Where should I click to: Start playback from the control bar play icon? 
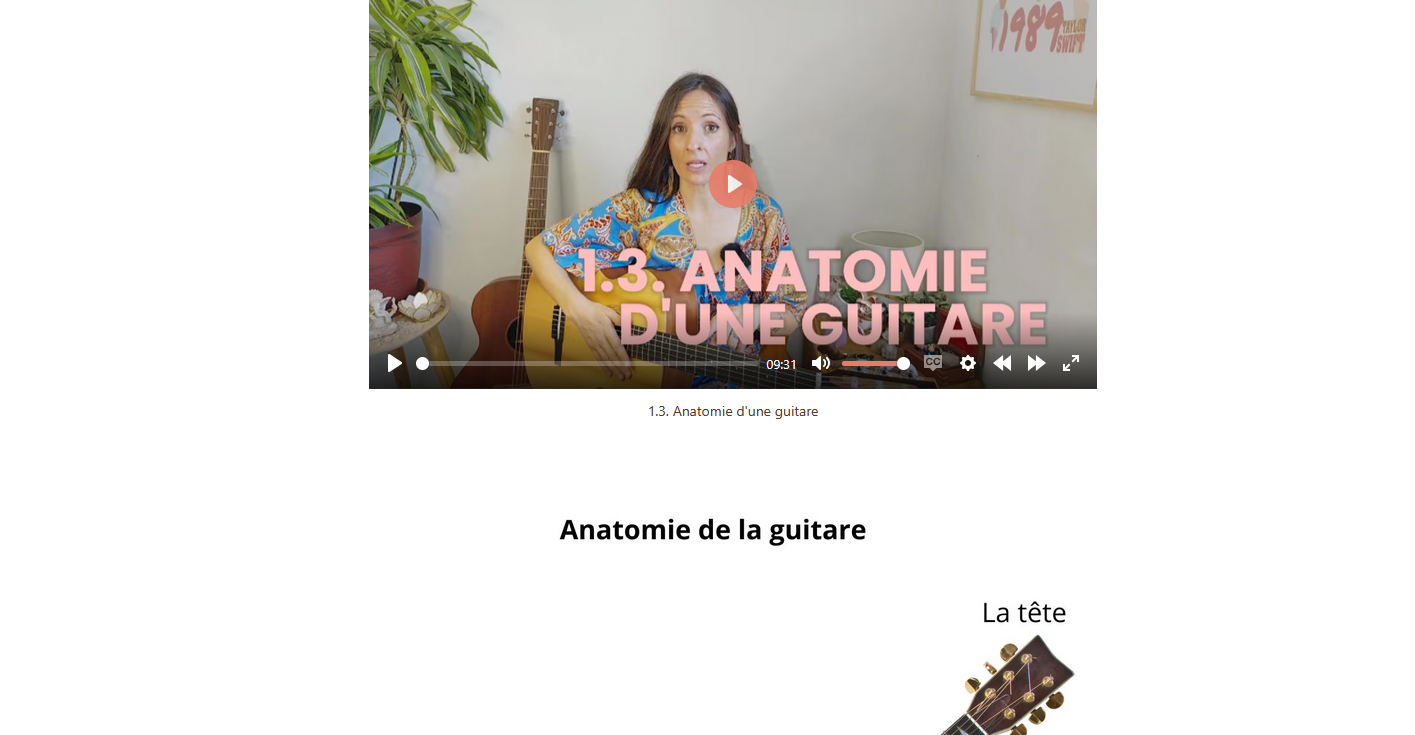pos(395,363)
